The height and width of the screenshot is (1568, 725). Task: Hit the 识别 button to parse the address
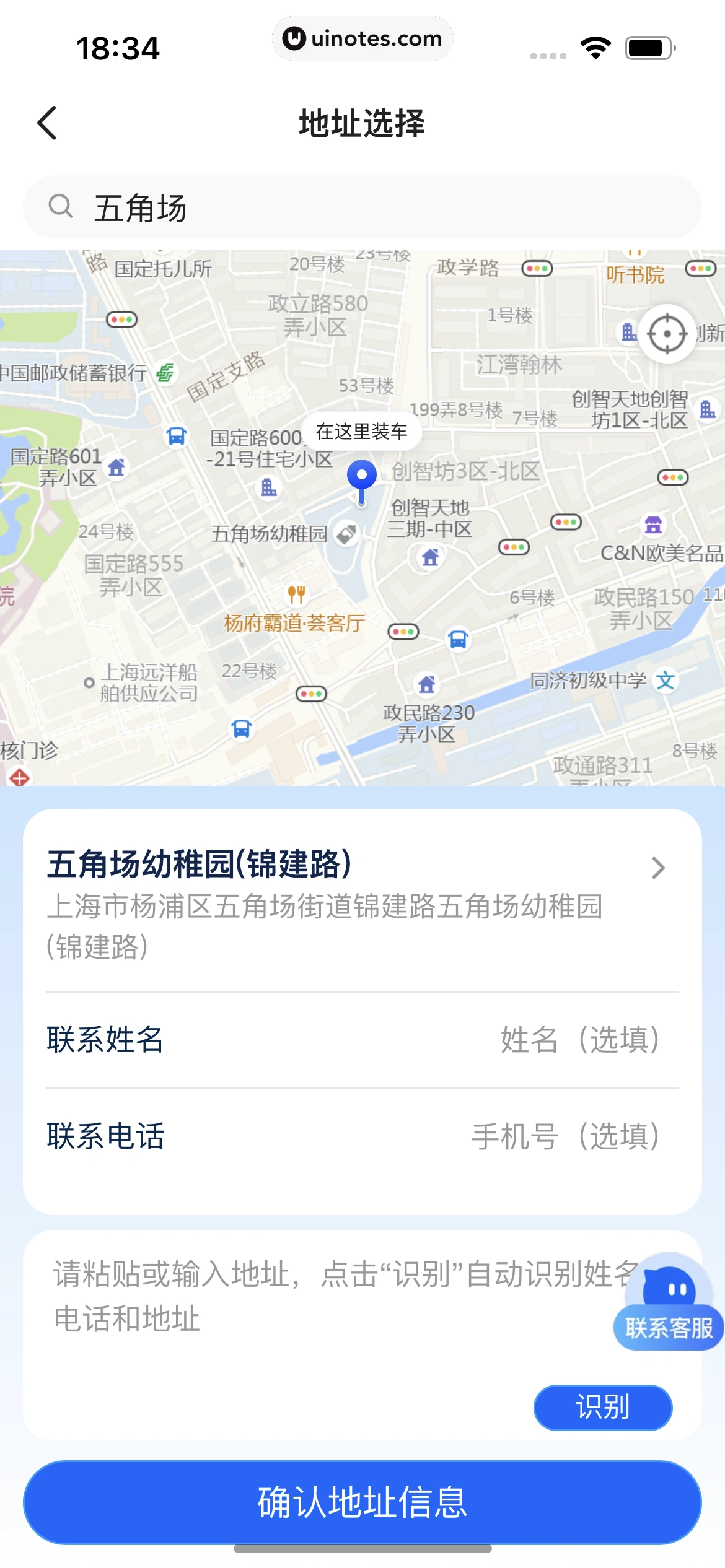[602, 1407]
